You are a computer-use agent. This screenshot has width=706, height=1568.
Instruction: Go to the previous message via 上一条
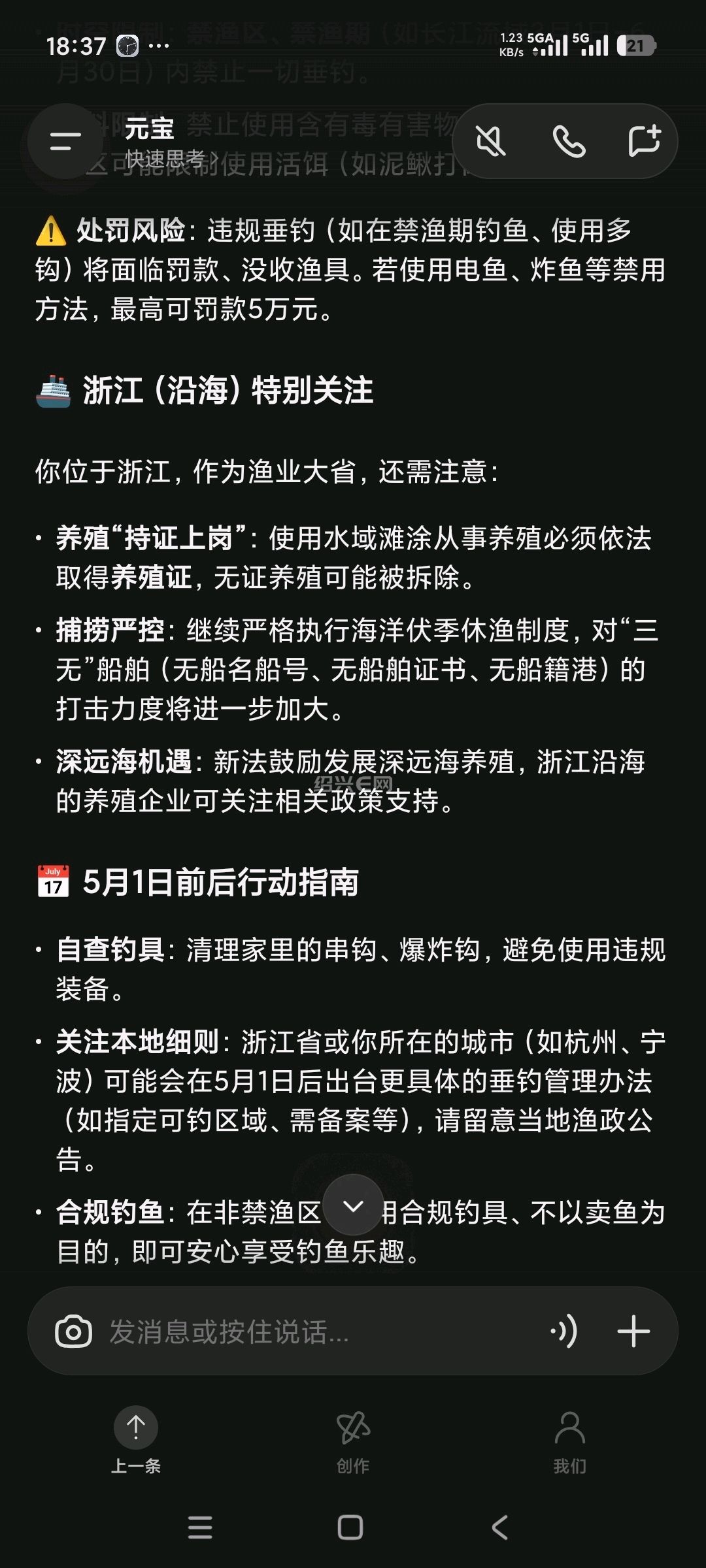(136, 1439)
